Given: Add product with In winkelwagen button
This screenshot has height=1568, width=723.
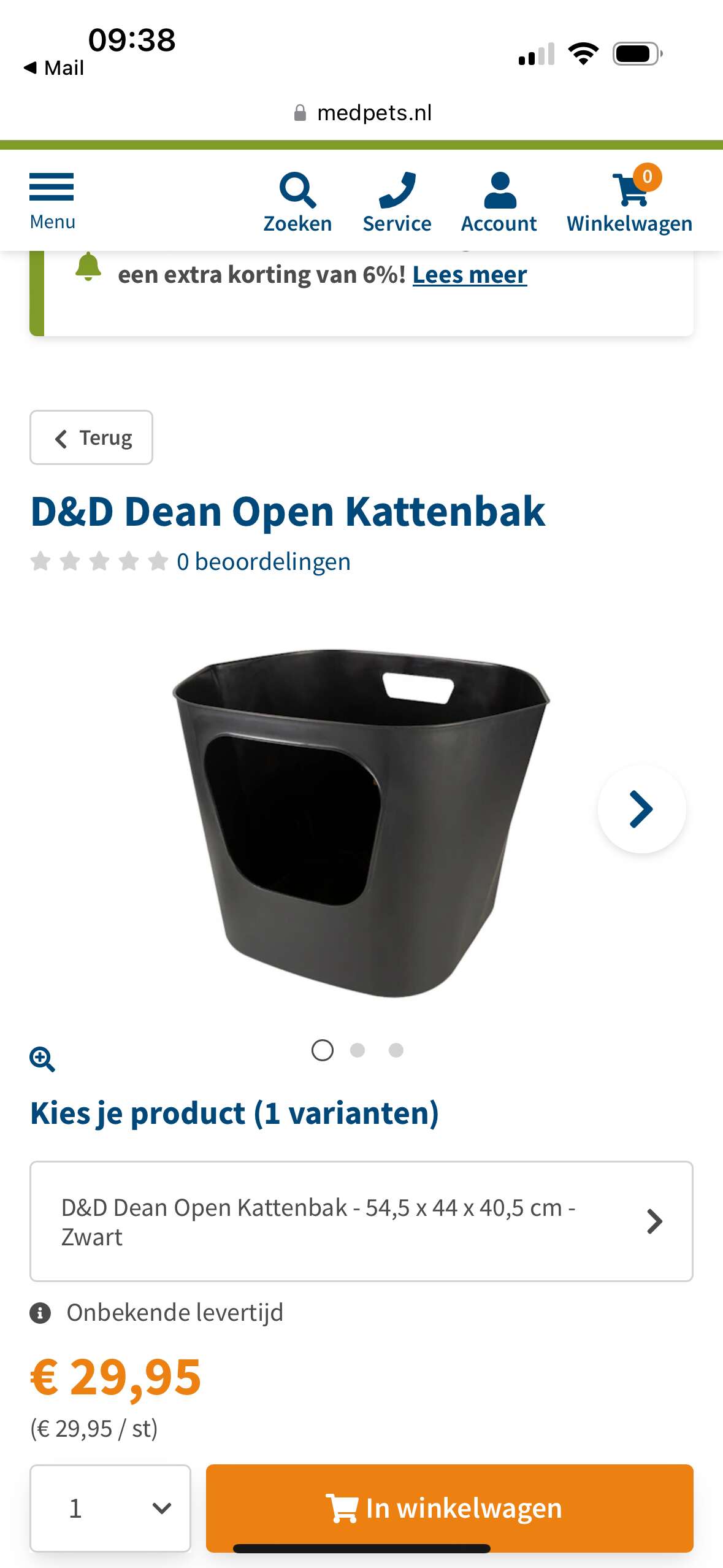Looking at the screenshot, I should point(449,1508).
